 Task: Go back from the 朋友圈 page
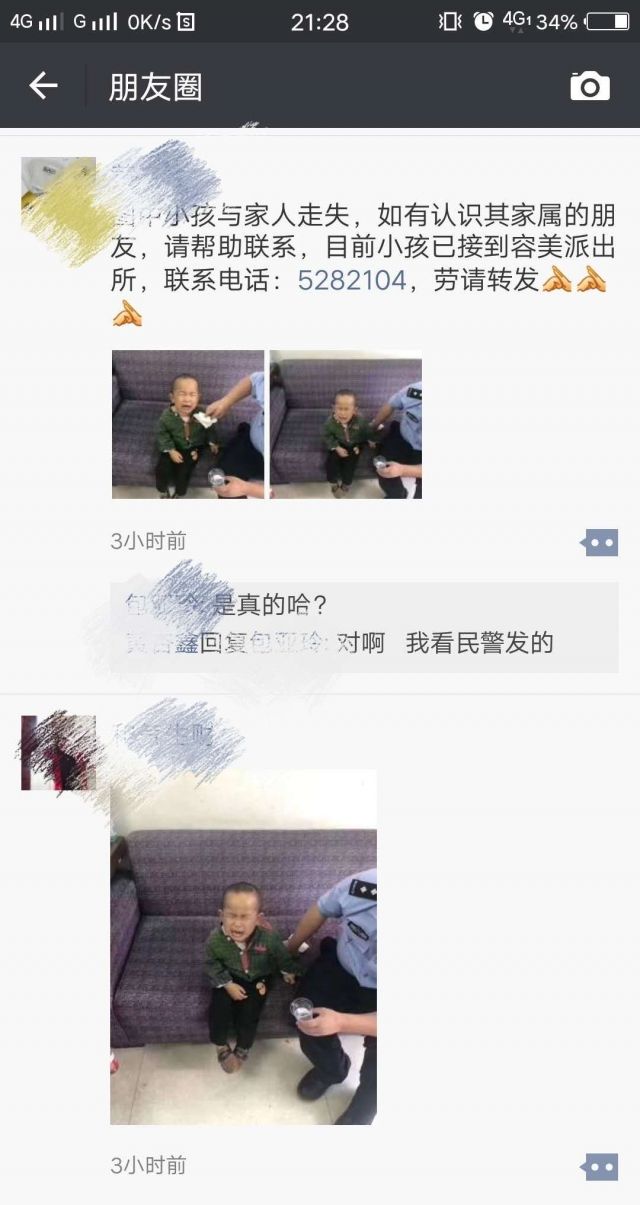[43, 87]
